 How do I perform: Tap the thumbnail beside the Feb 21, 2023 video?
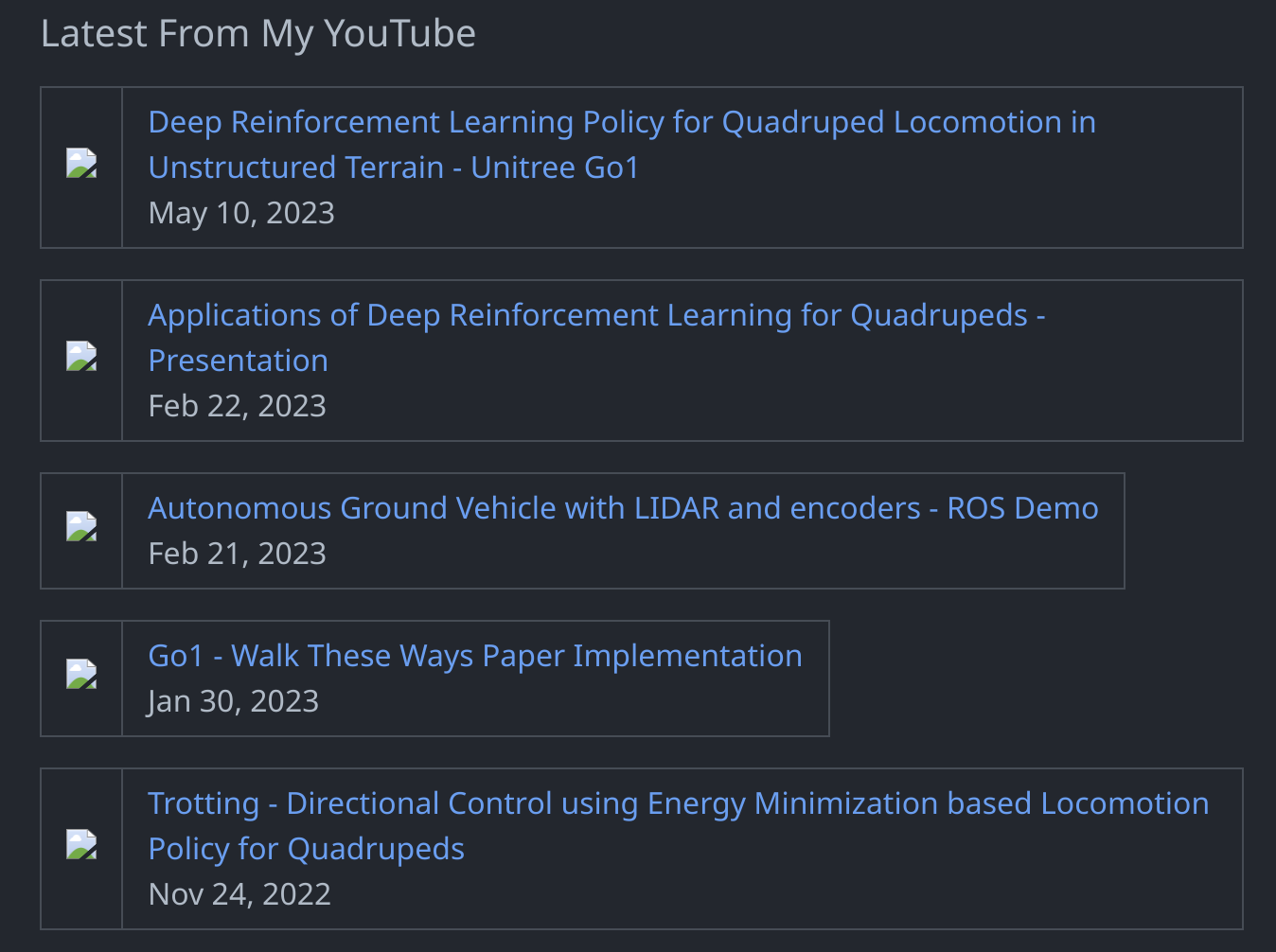click(81, 527)
